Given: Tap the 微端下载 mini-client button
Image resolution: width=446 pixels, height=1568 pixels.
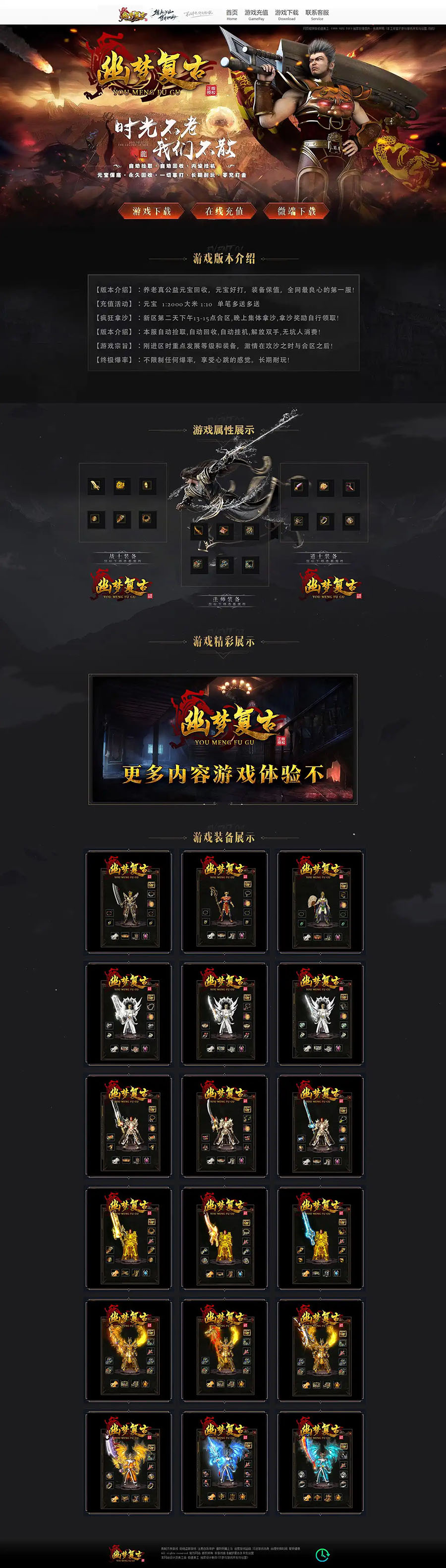Looking at the screenshot, I should point(297,211).
